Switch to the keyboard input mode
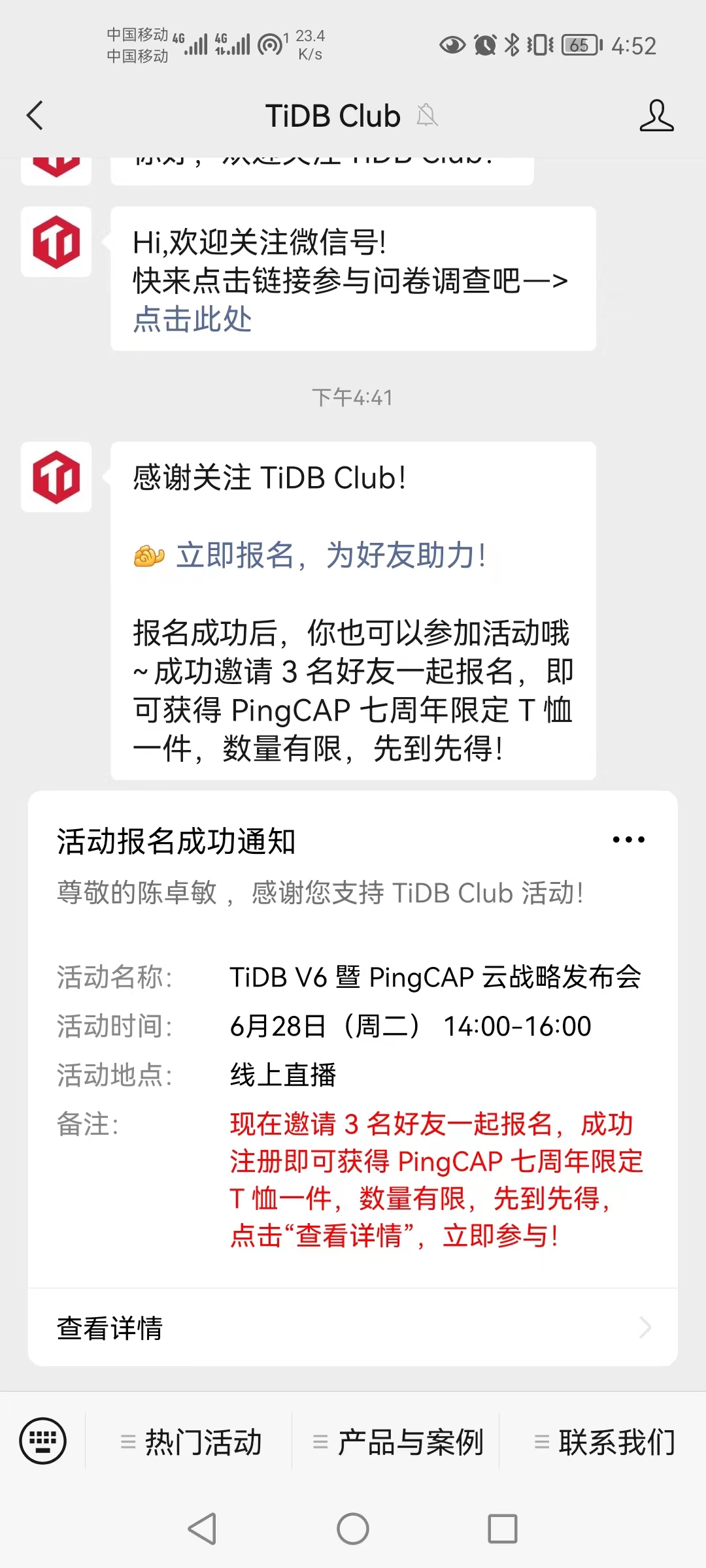 click(x=43, y=1441)
